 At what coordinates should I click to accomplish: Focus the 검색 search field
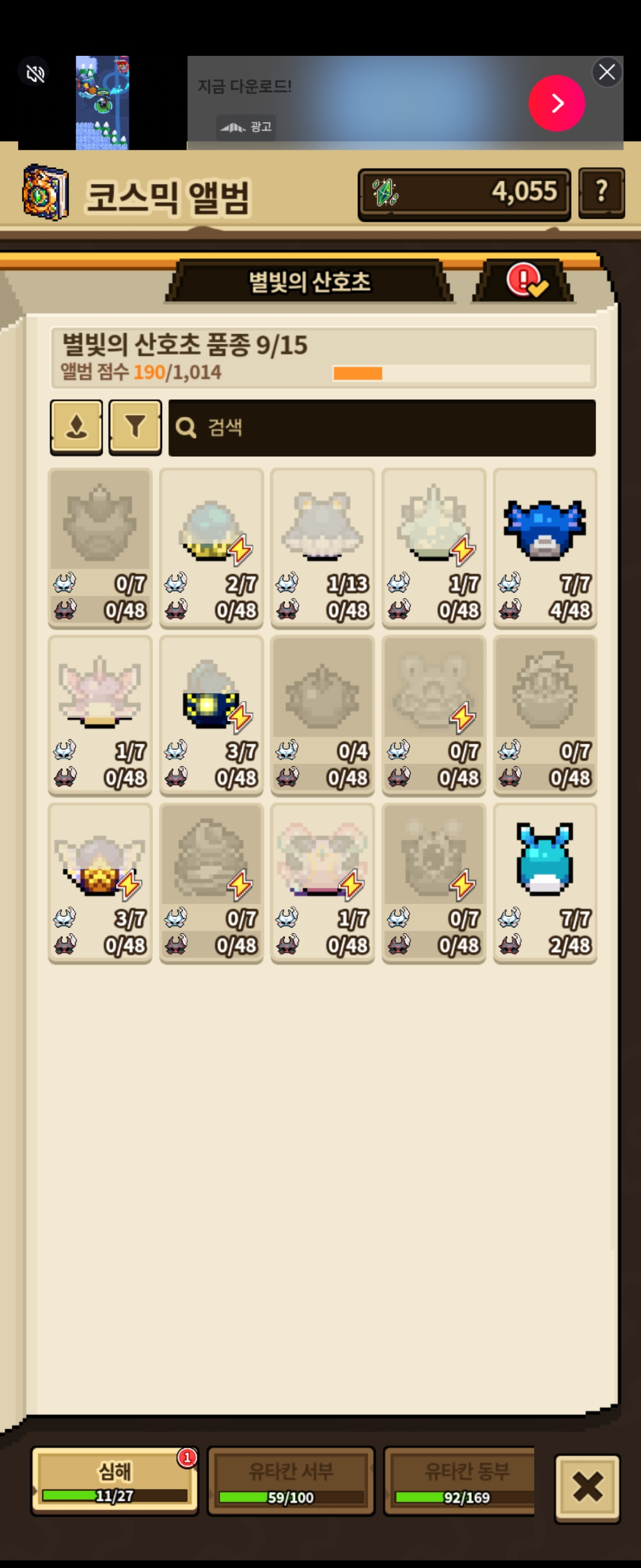point(382,427)
